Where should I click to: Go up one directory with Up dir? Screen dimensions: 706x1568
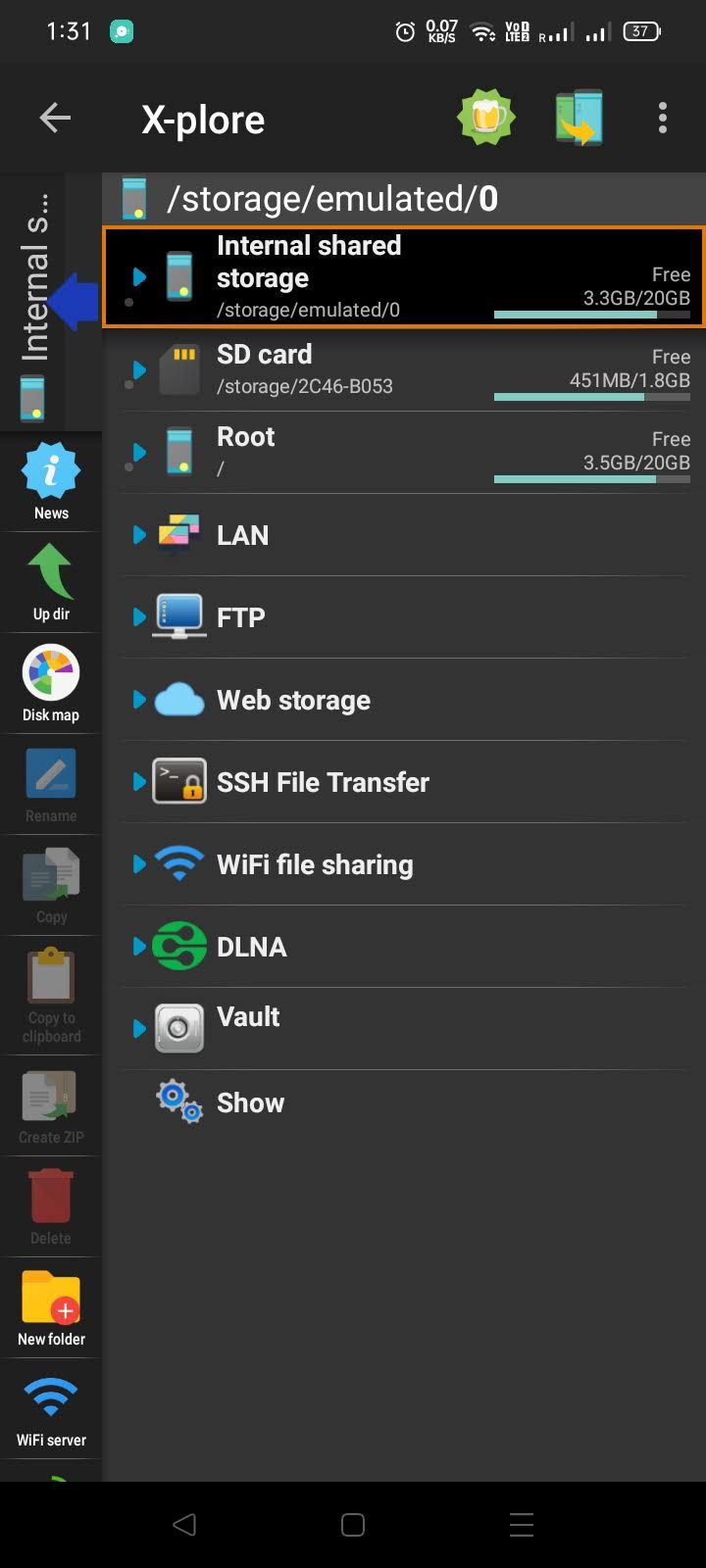pyautogui.click(x=51, y=583)
